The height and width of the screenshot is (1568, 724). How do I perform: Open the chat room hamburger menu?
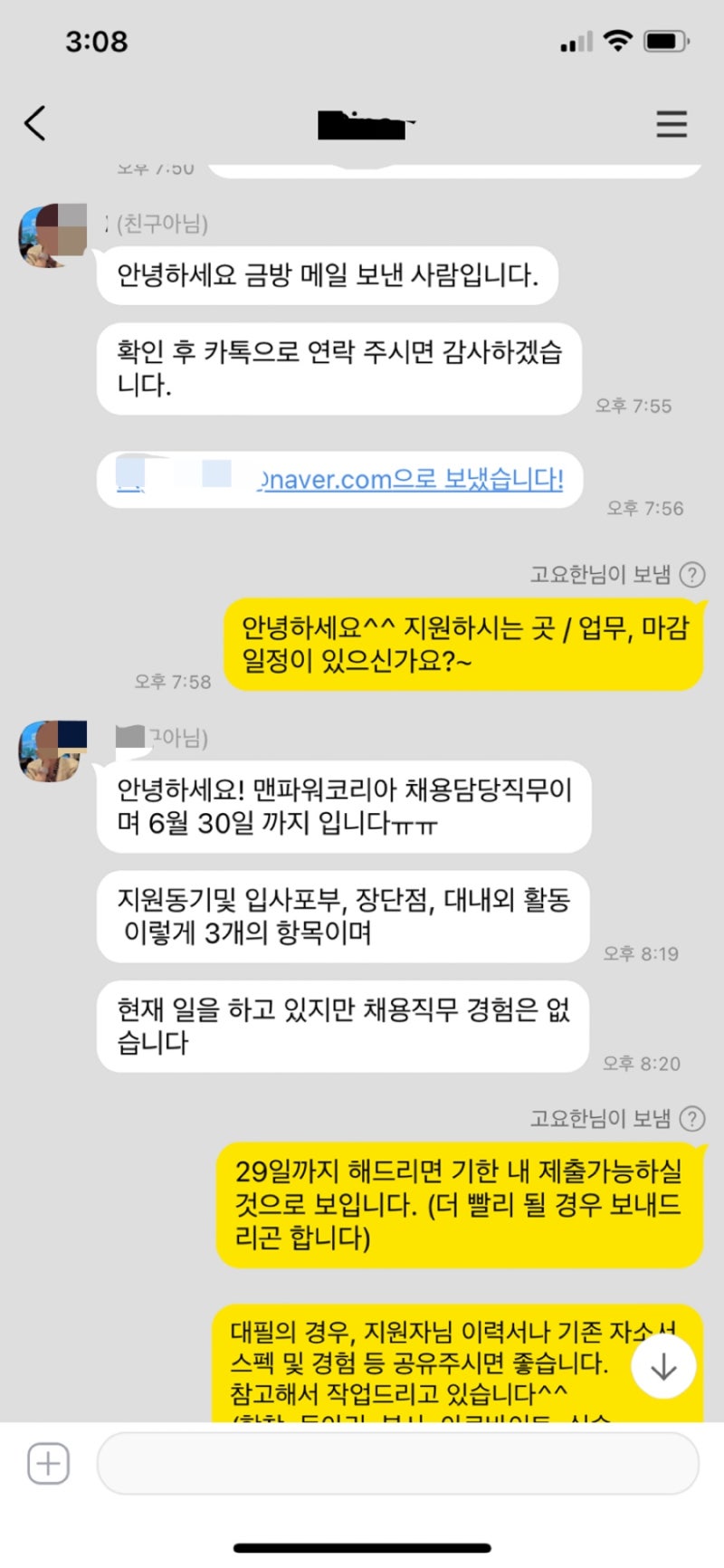(x=672, y=124)
